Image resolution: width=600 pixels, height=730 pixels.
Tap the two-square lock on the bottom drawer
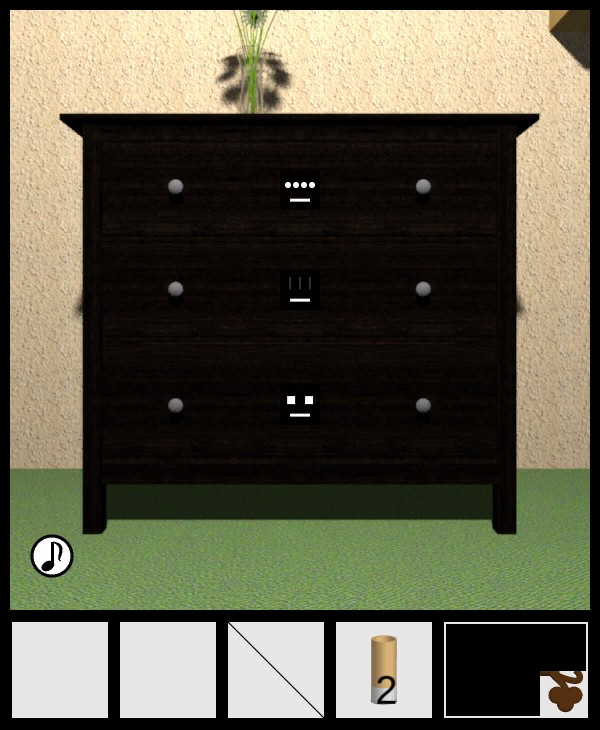[300, 405]
